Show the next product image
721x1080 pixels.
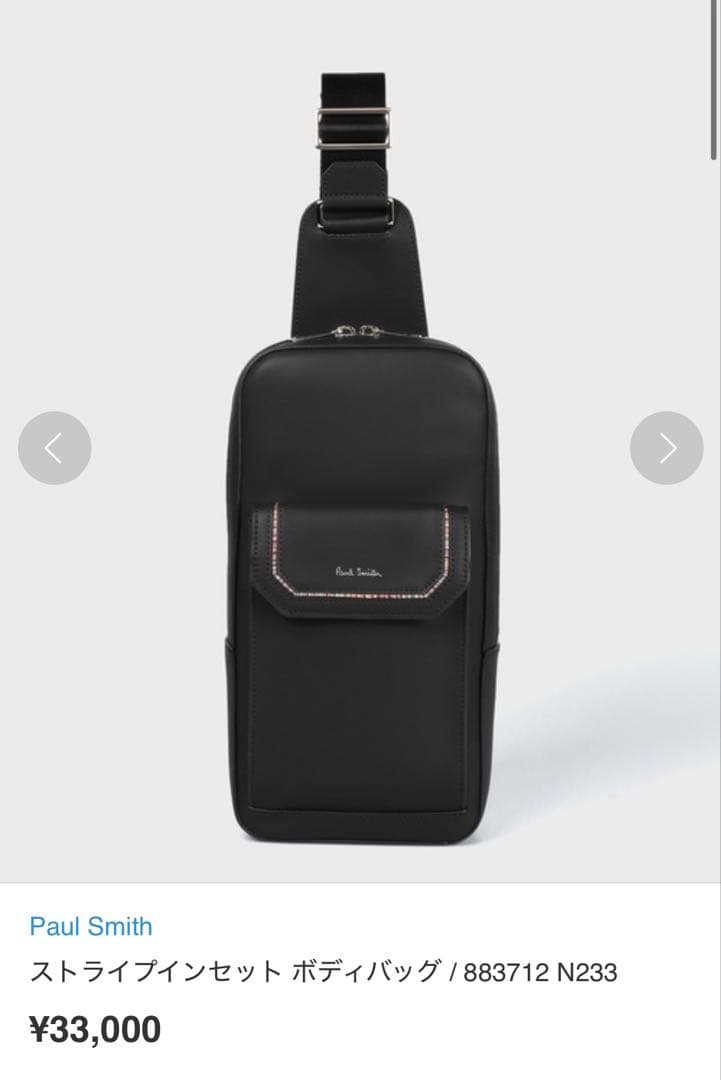[x=666, y=448]
